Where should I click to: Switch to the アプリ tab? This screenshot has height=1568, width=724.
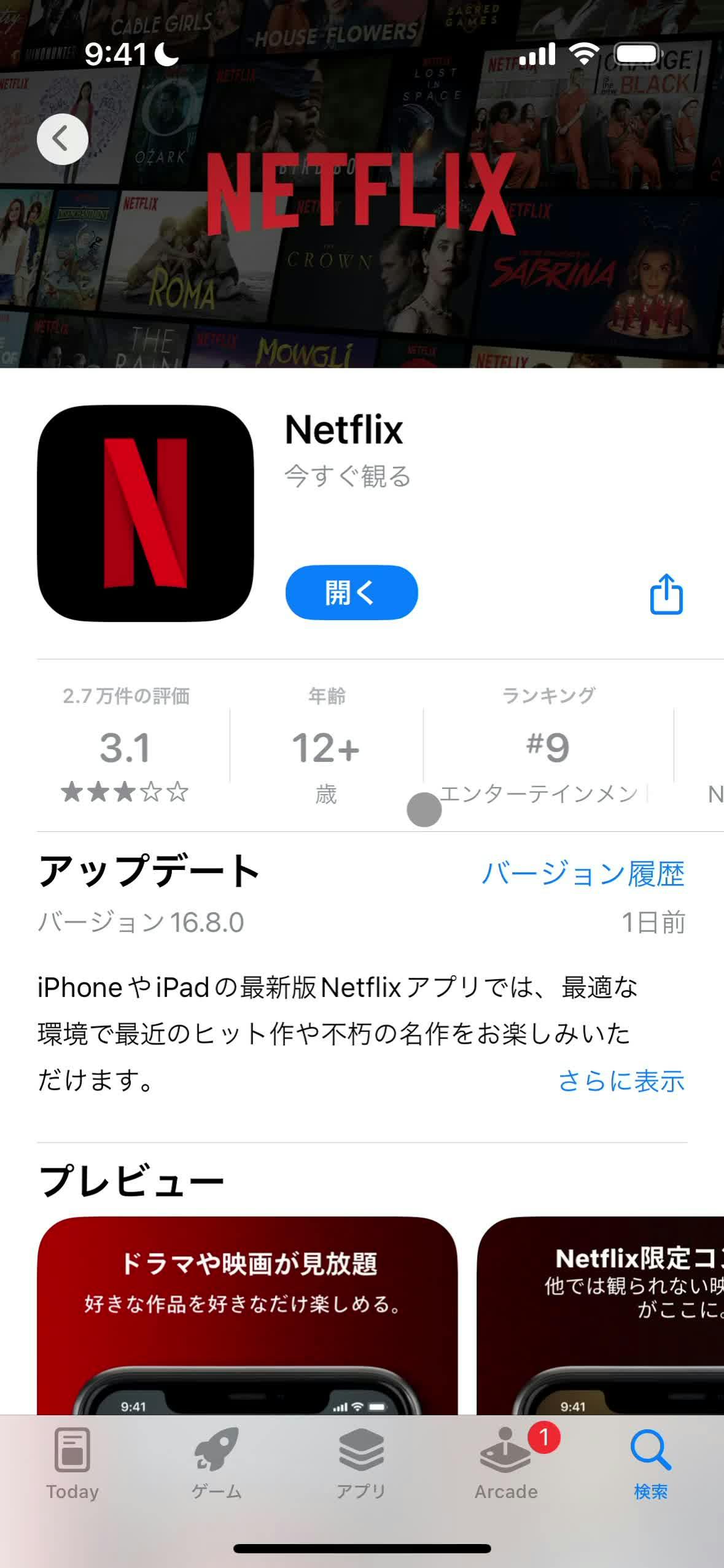tap(361, 1464)
